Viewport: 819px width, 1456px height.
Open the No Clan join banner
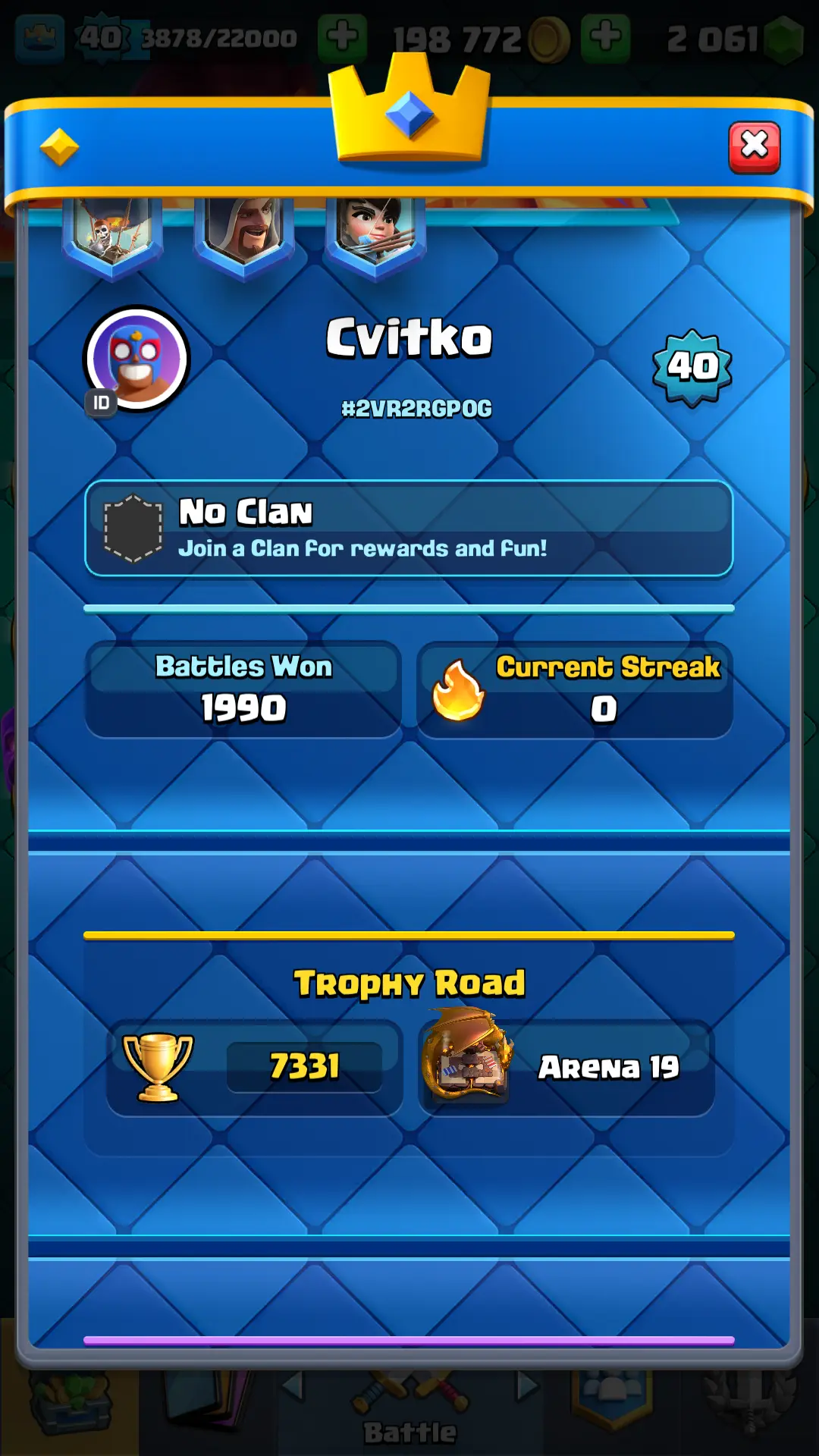point(409,529)
